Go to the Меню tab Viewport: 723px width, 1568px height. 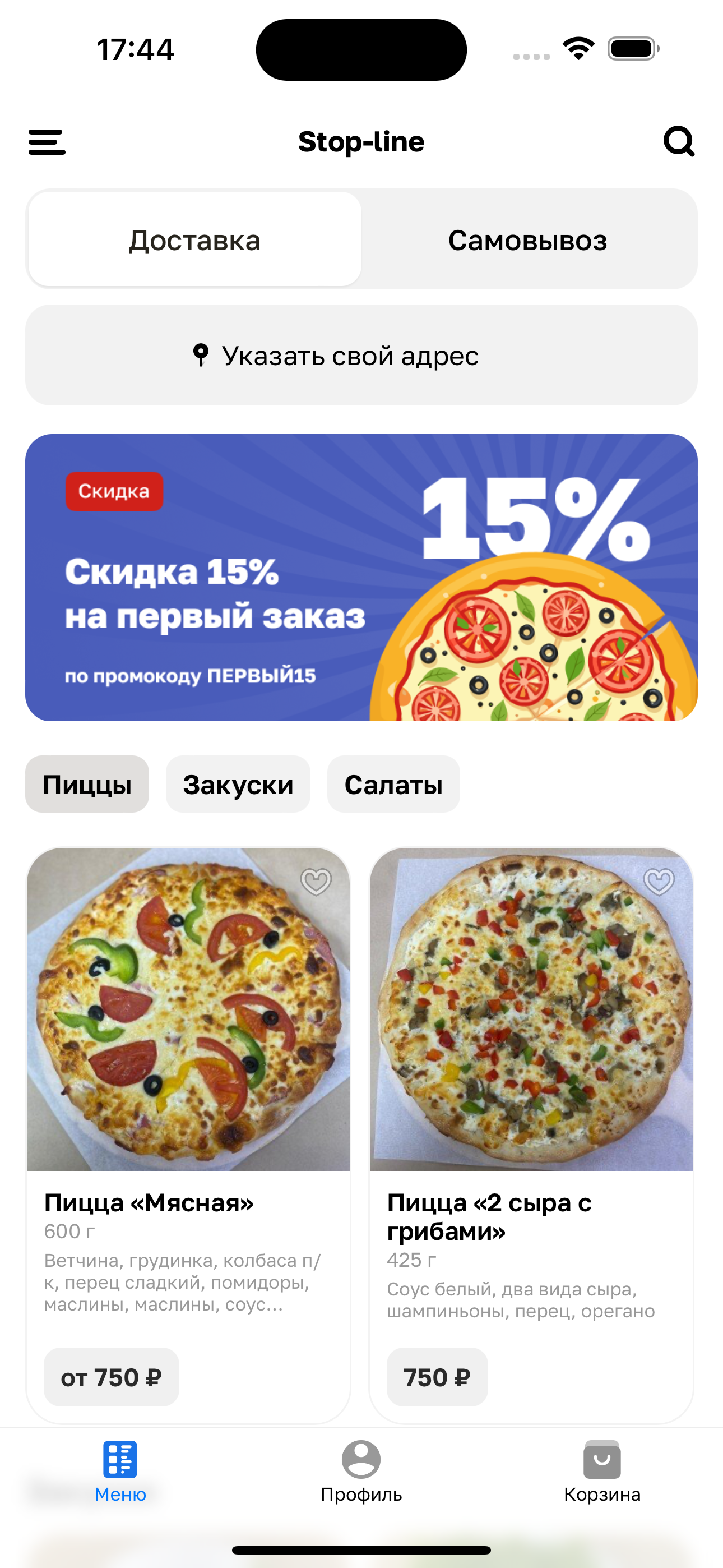(120, 1470)
